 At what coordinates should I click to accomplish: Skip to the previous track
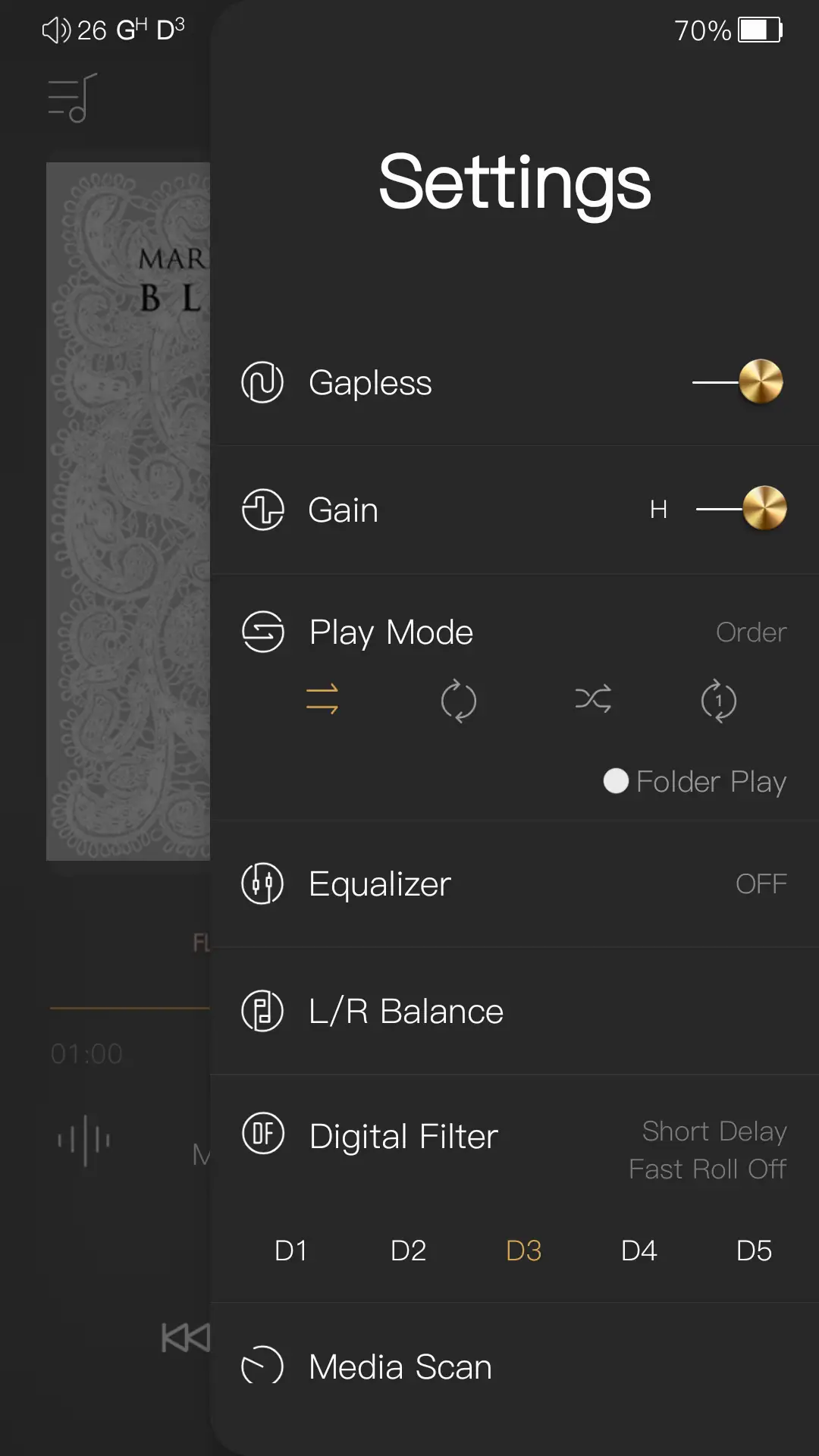(185, 1338)
